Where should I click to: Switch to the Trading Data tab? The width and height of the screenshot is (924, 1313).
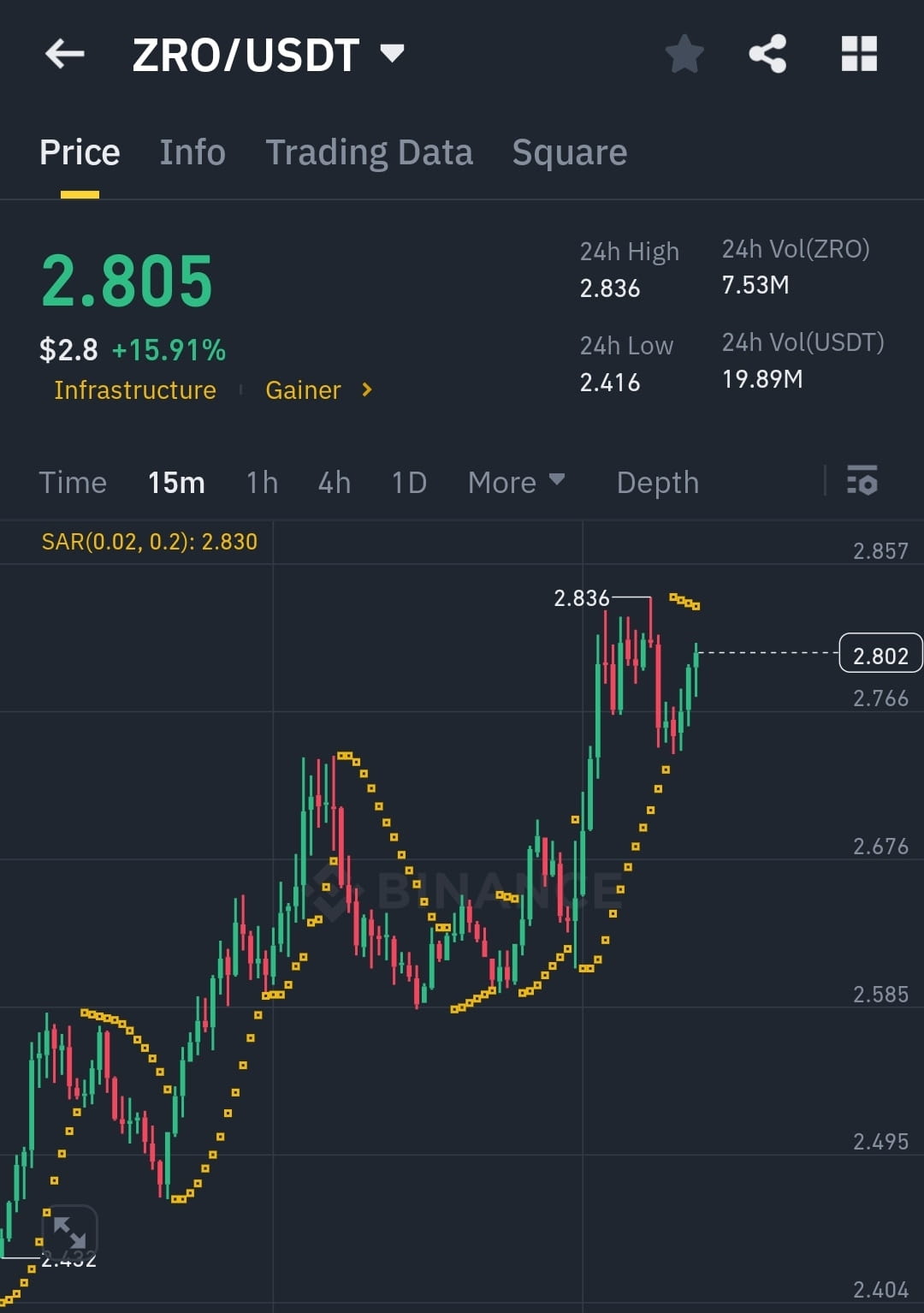(x=370, y=151)
